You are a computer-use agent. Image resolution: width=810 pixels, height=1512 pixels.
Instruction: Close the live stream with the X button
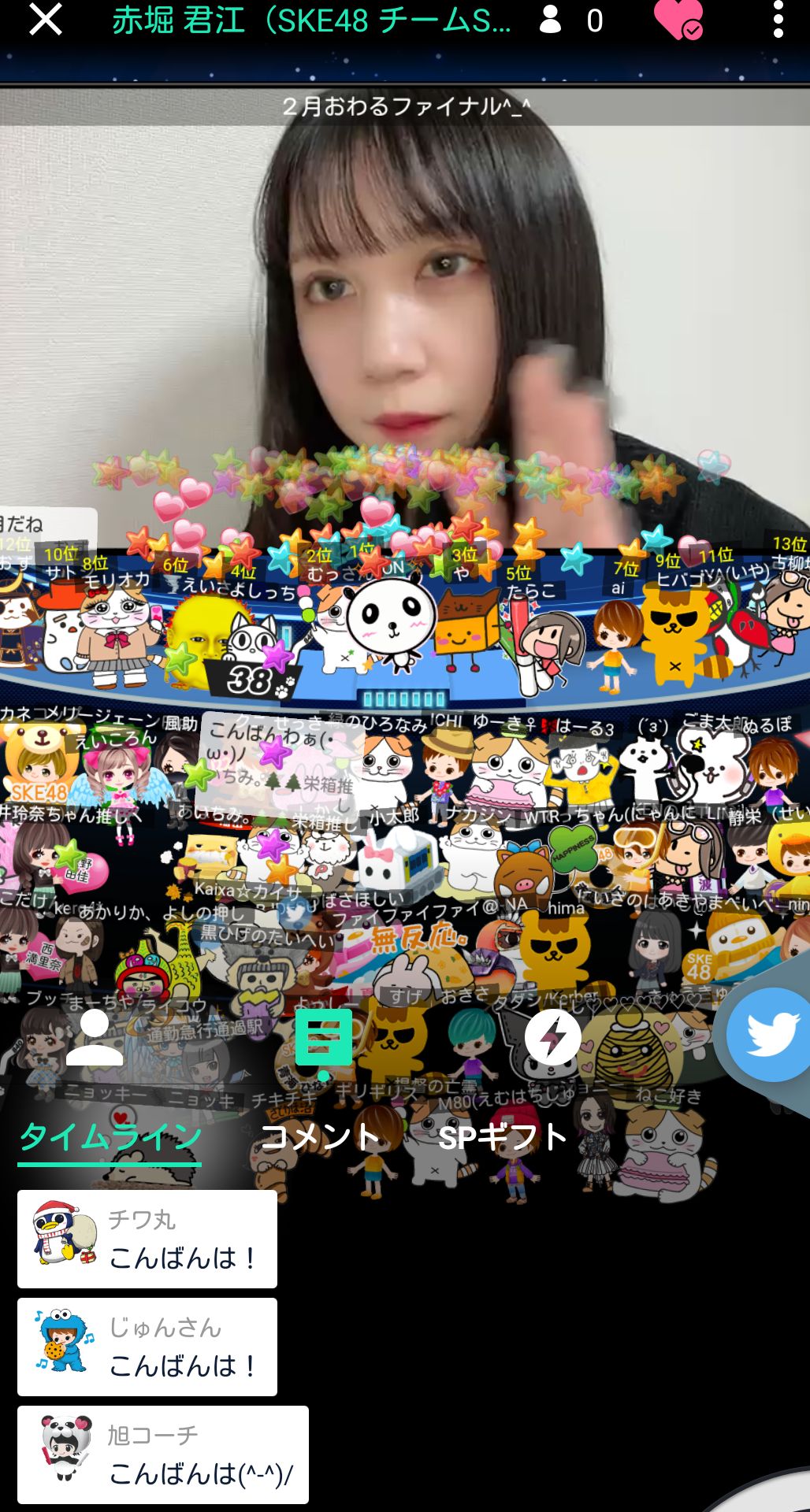pyautogui.click(x=45, y=20)
